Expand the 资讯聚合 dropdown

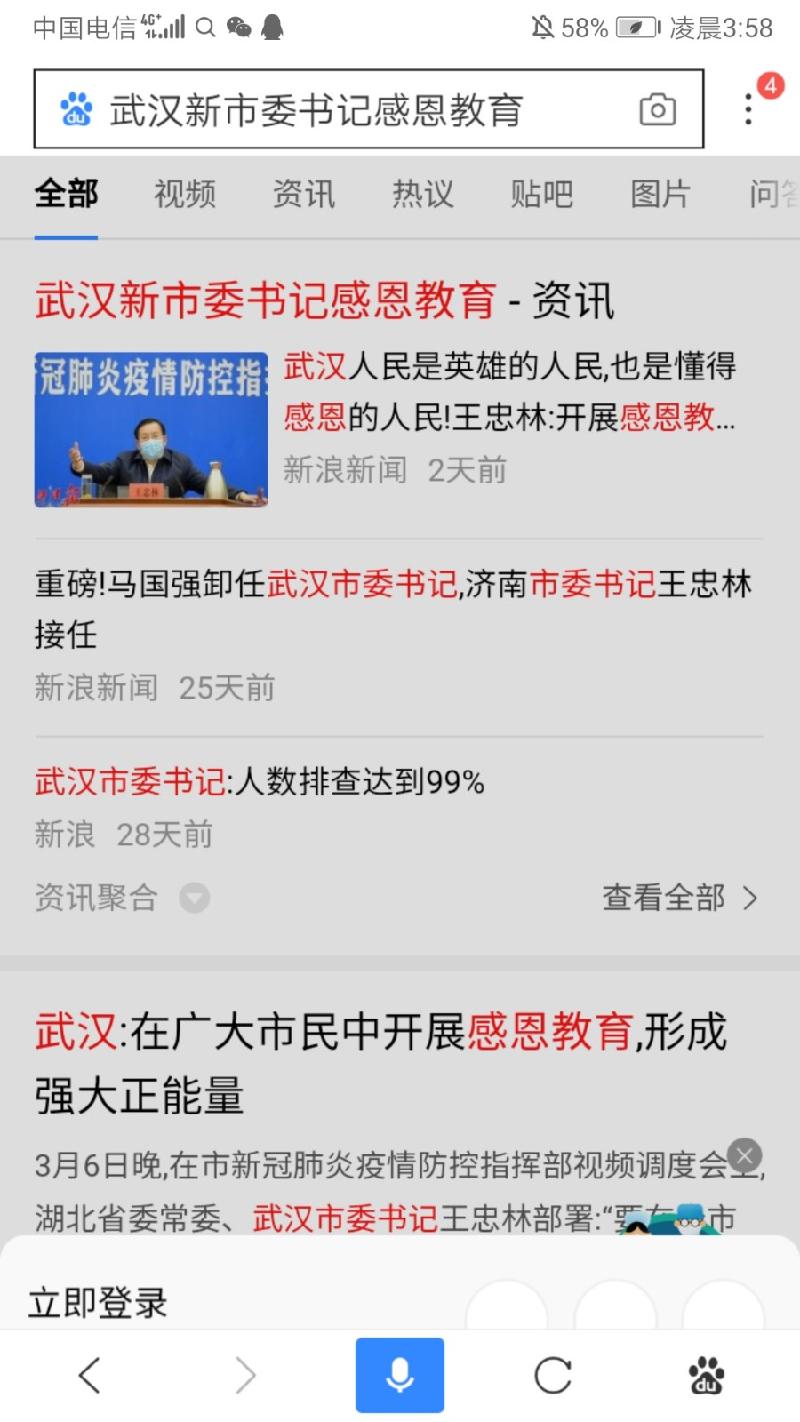pyautogui.click(x=194, y=898)
